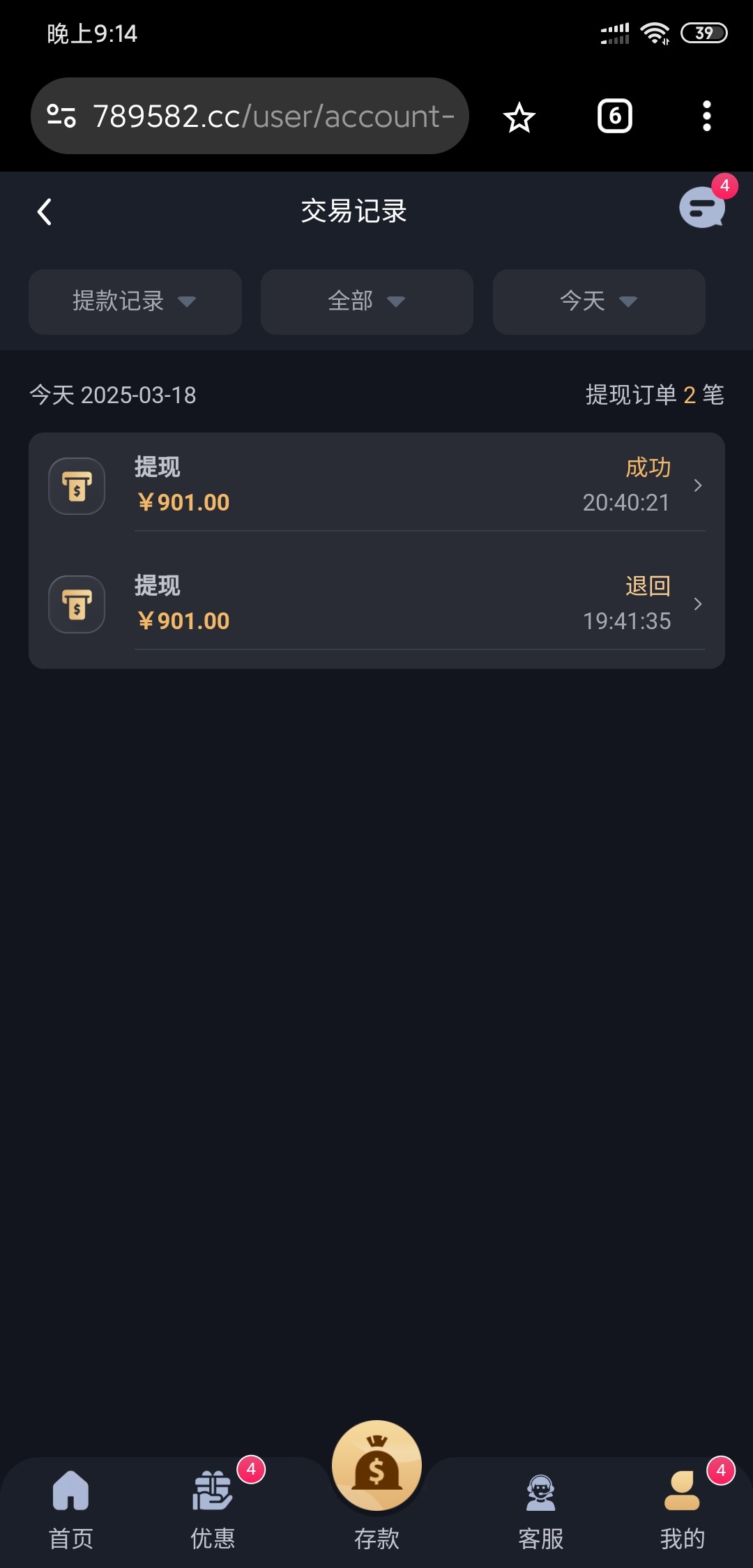Screen dimensions: 753x1568
Task: Open the browser overflow menu
Action: (x=706, y=116)
